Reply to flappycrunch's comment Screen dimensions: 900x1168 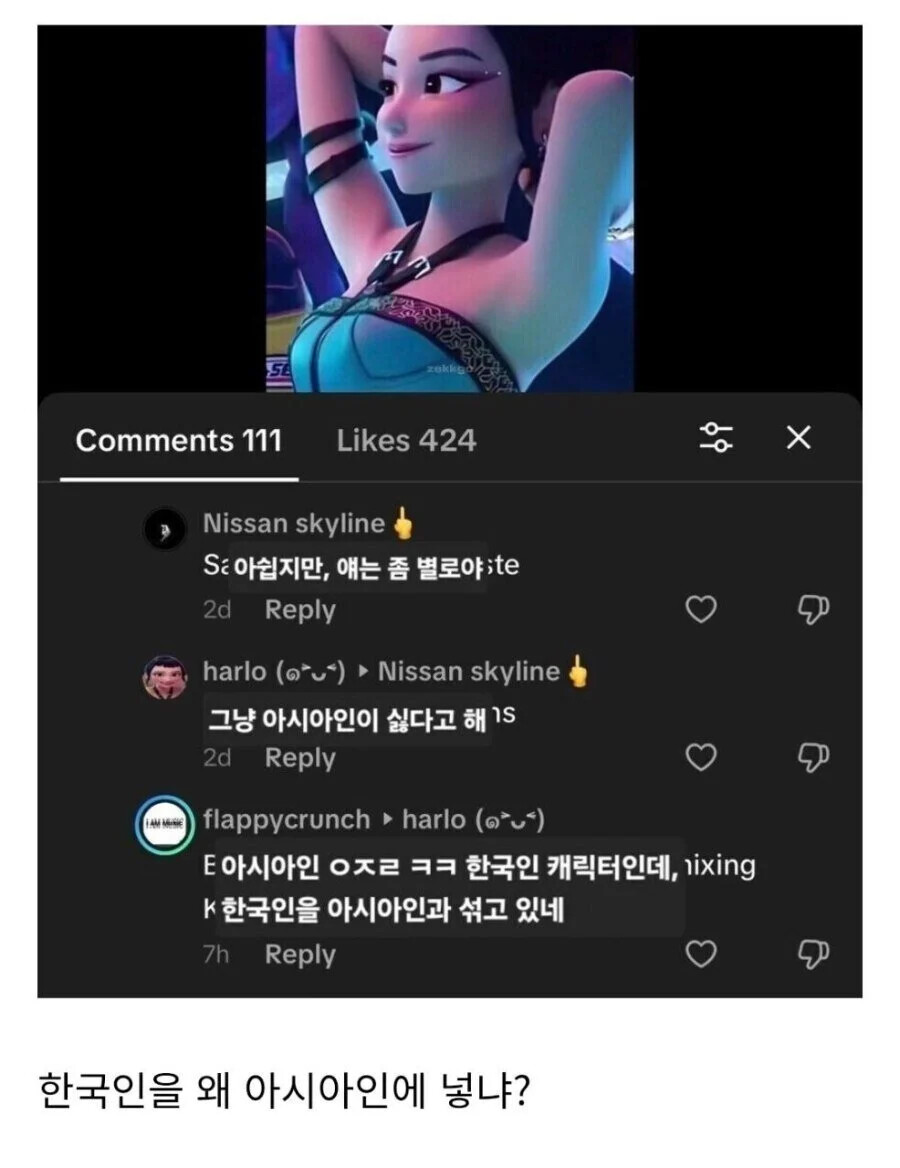pyautogui.click(x=299, y=955)
